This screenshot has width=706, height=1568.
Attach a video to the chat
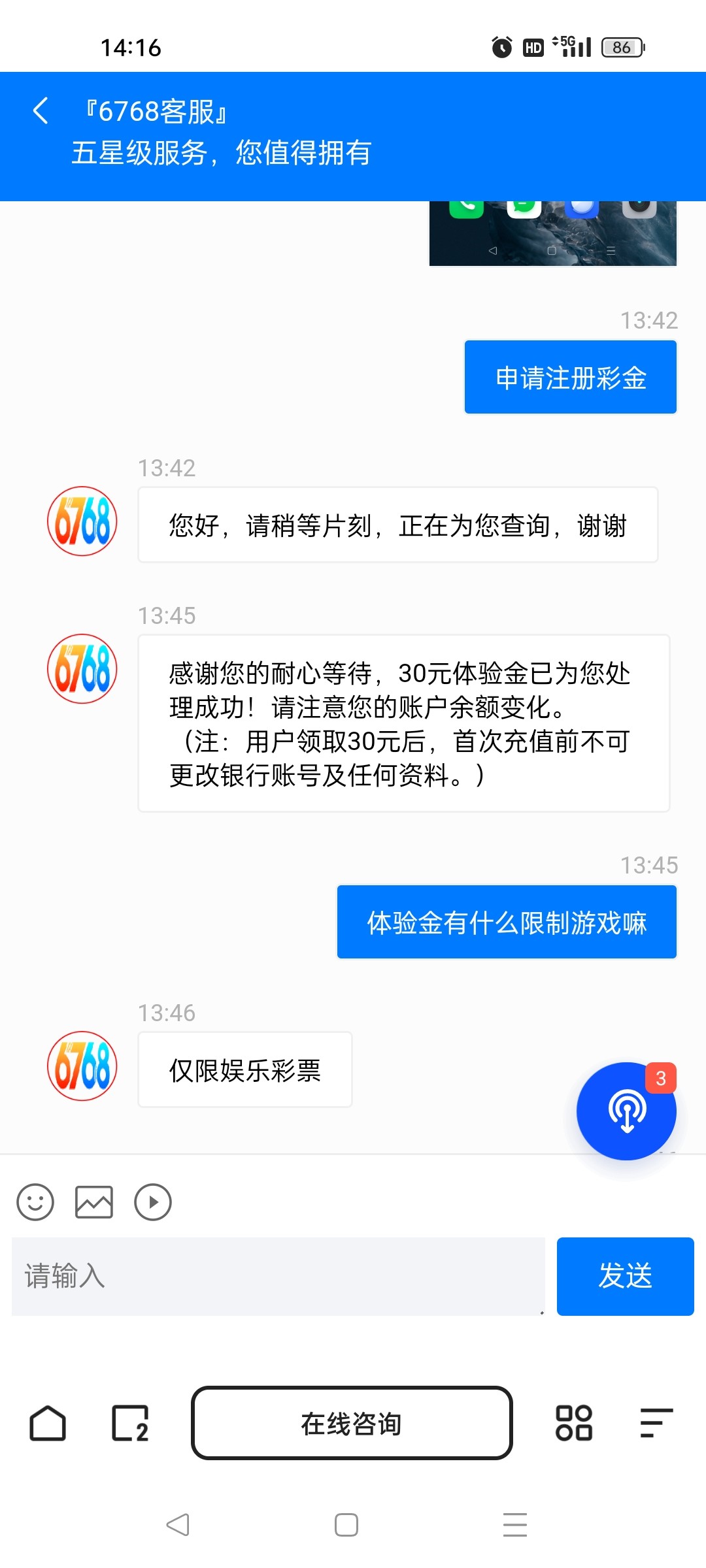[x=153, y=1202]
